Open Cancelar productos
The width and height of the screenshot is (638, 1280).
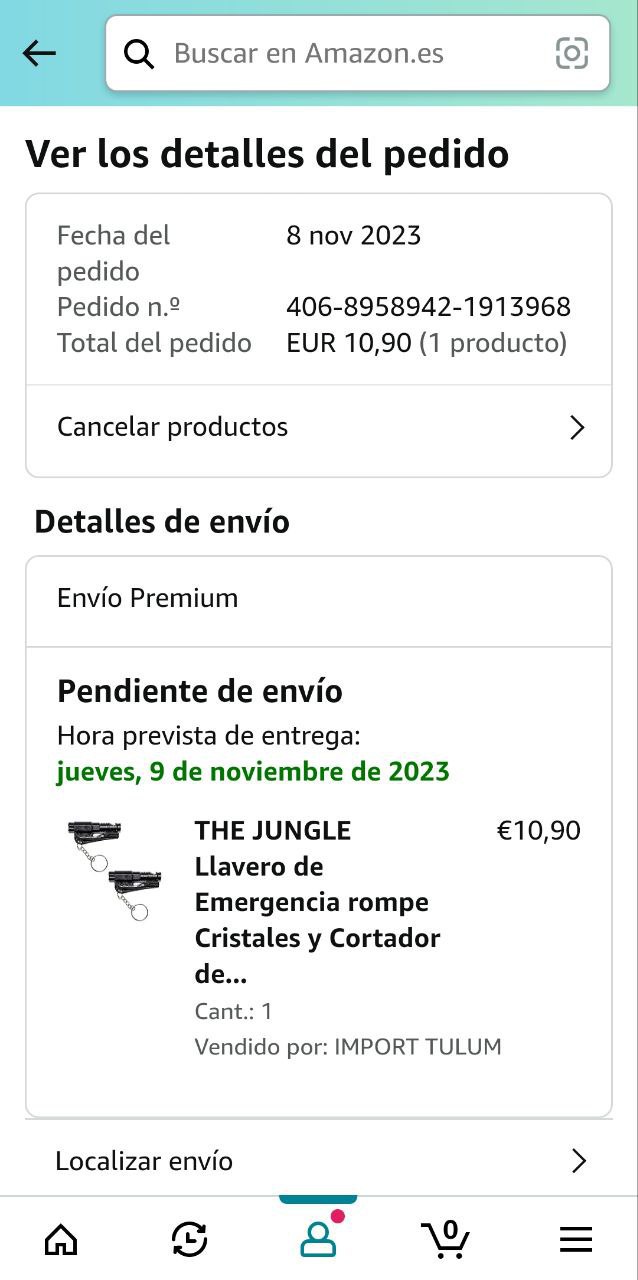[318, 428]
